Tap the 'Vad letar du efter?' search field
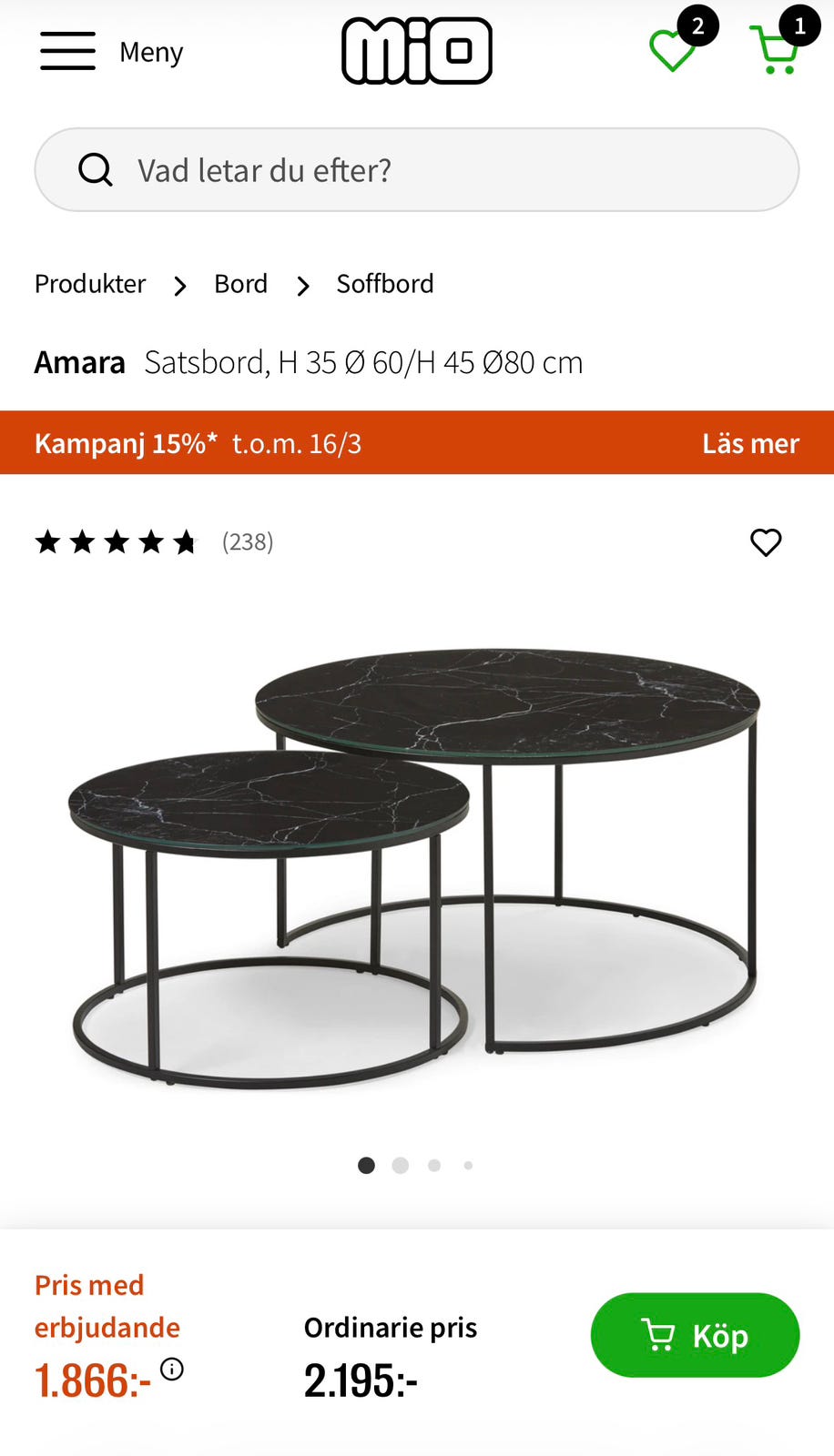The width and height of the screenshot is (834, 1456). tap(417, 170)
